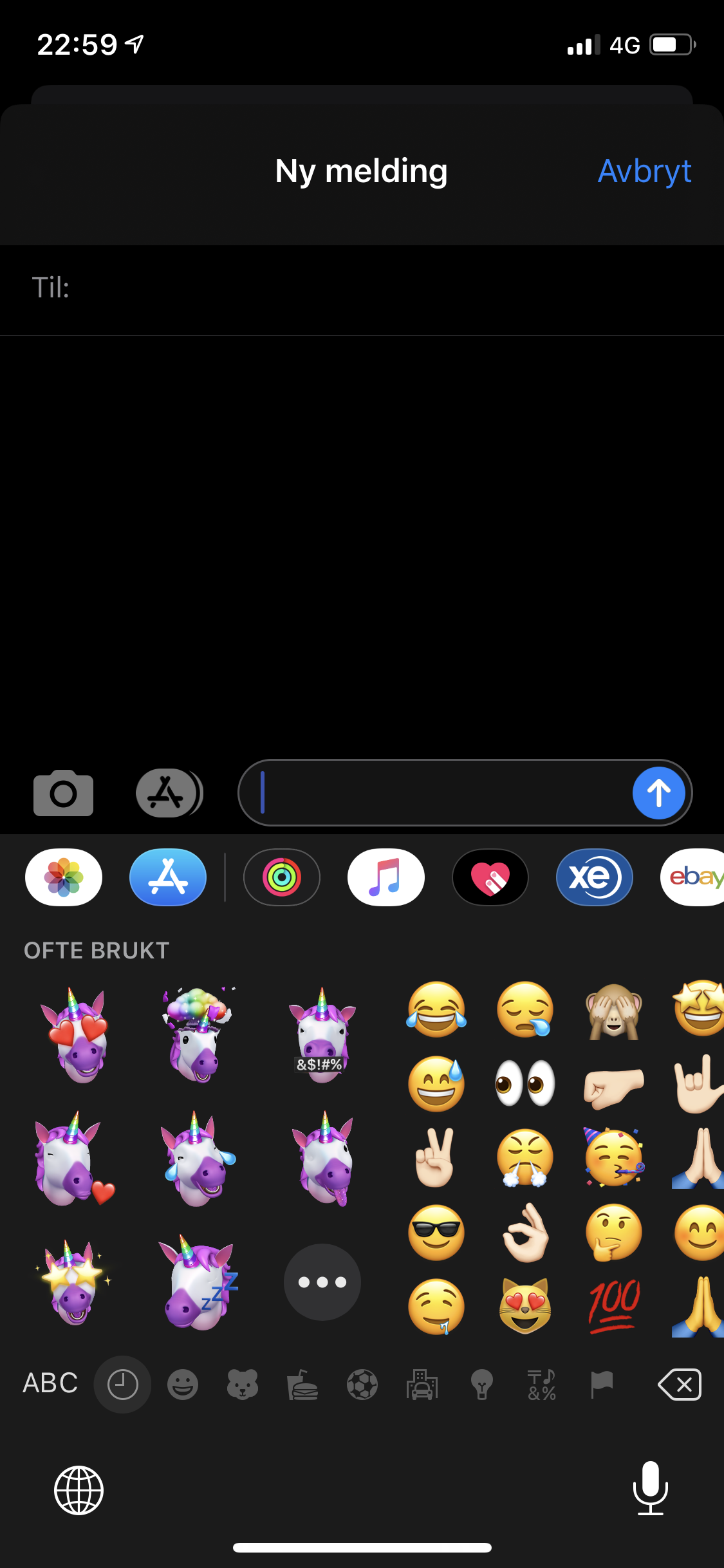Image resolution: width=724 pixels, height=1568 pixels.
Task: Open the camera to attach a photo
Action: pyautogui.click(x=63, y=792)
